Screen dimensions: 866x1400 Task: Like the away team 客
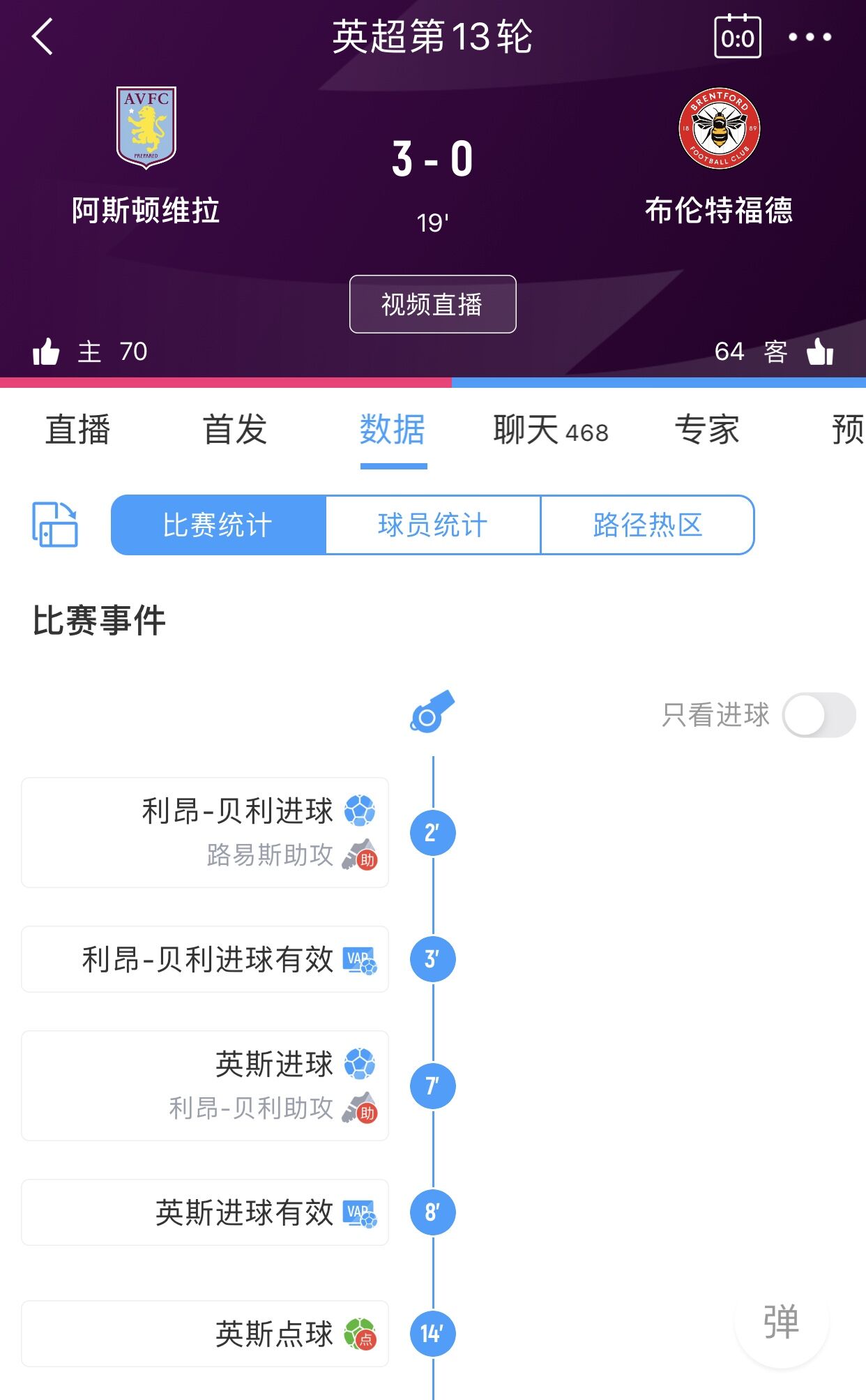pos(820,352)
